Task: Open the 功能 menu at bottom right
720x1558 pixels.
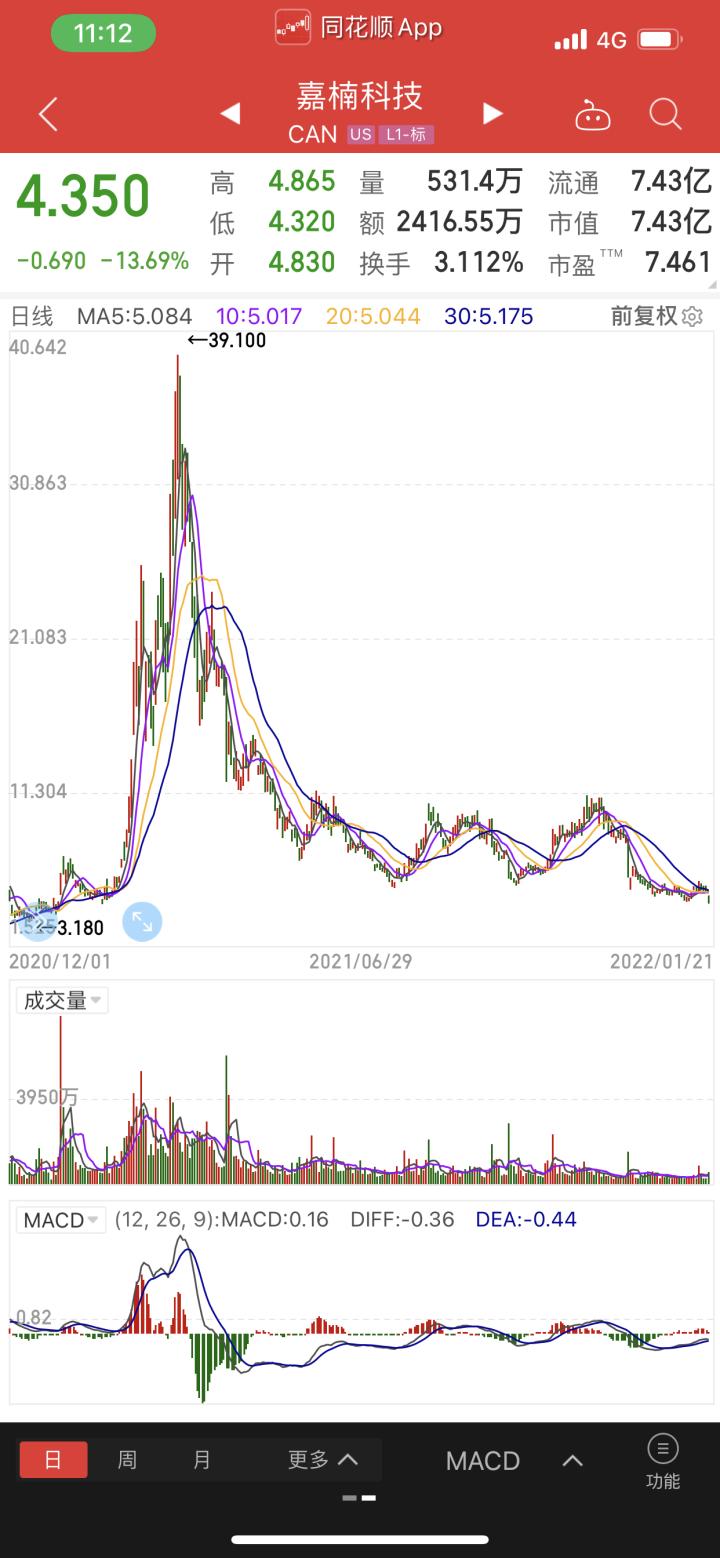Action: (x=663, y=1460)
